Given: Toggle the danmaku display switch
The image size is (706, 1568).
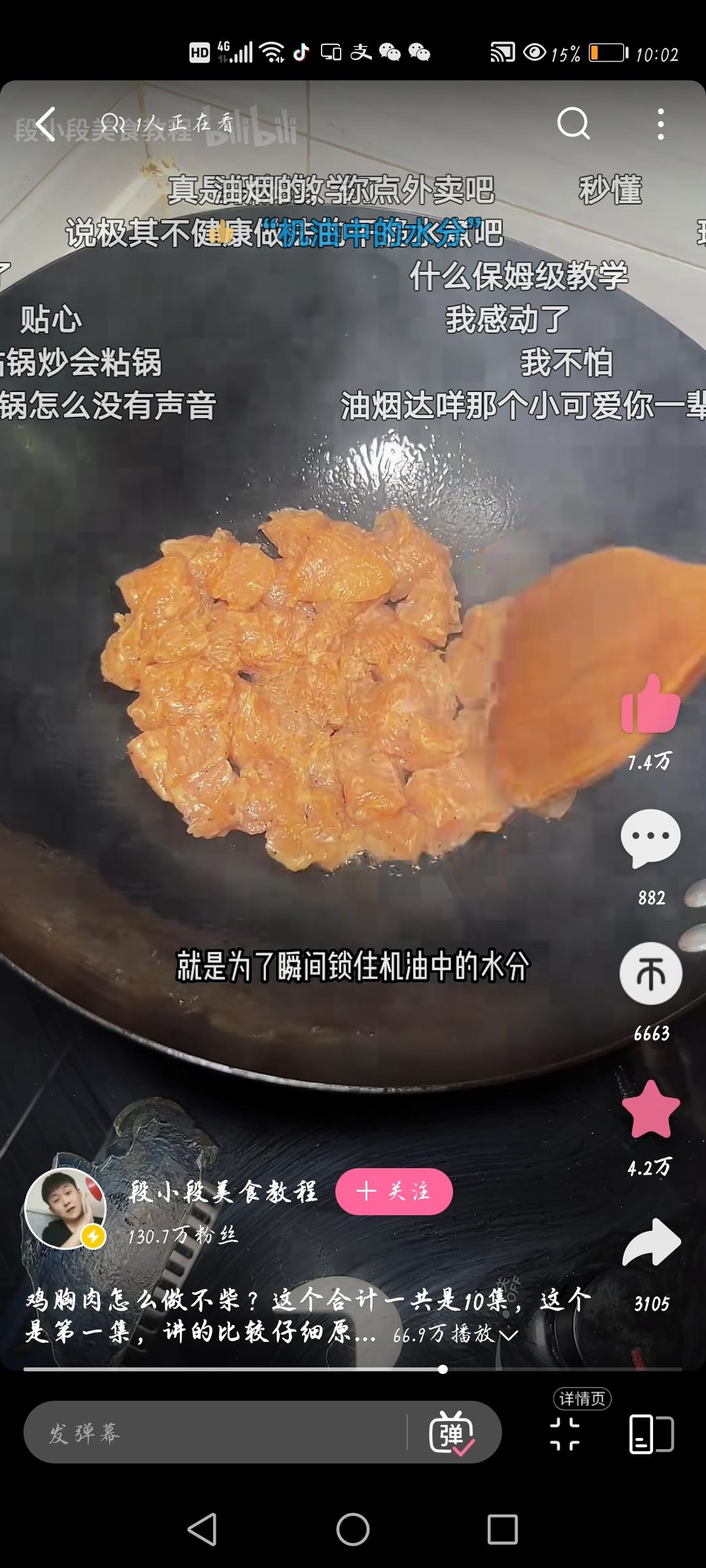Looking at the screenshot, I should coord(451,1433).
